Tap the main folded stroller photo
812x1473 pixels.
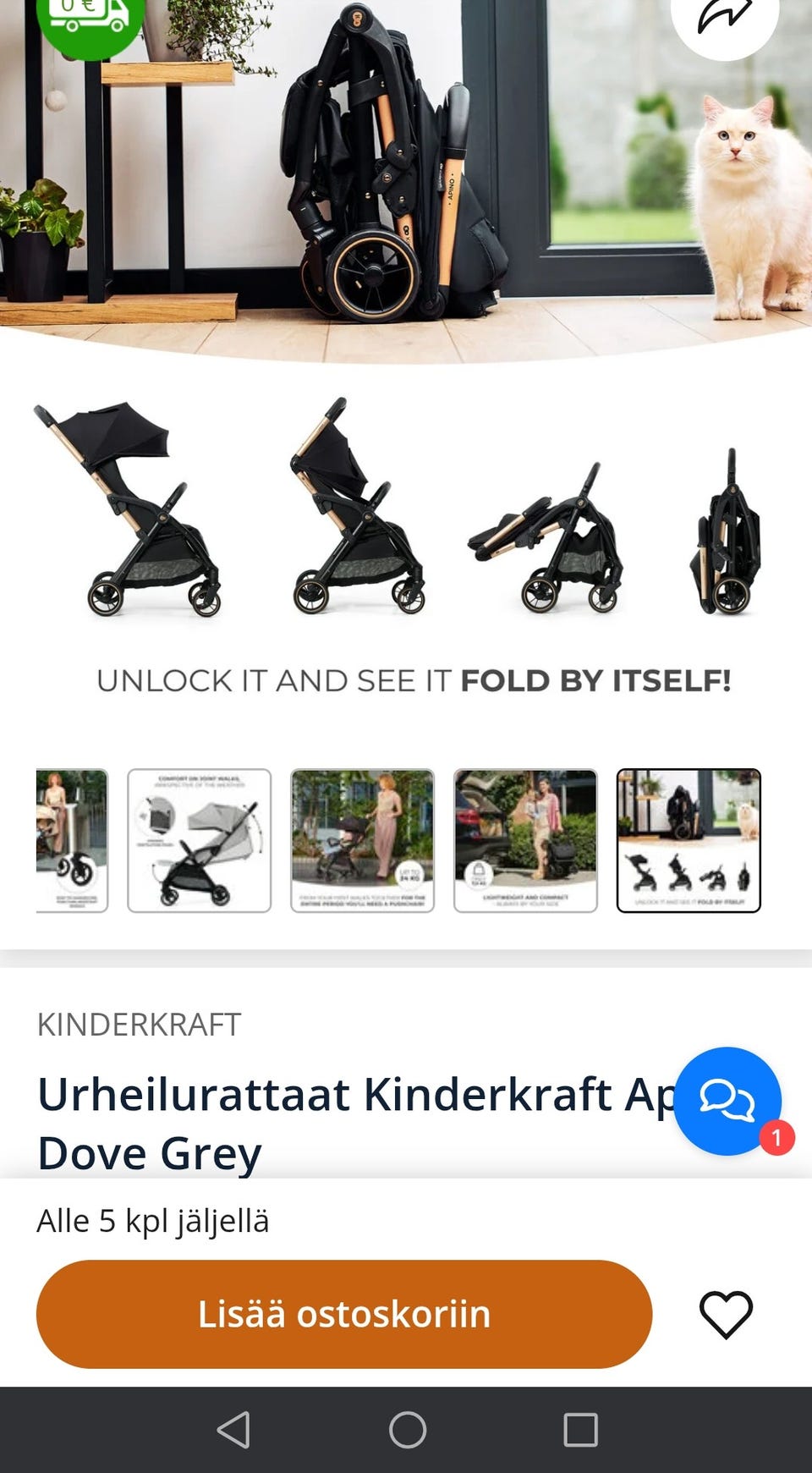pyautogui.click(x=406, y=169)
